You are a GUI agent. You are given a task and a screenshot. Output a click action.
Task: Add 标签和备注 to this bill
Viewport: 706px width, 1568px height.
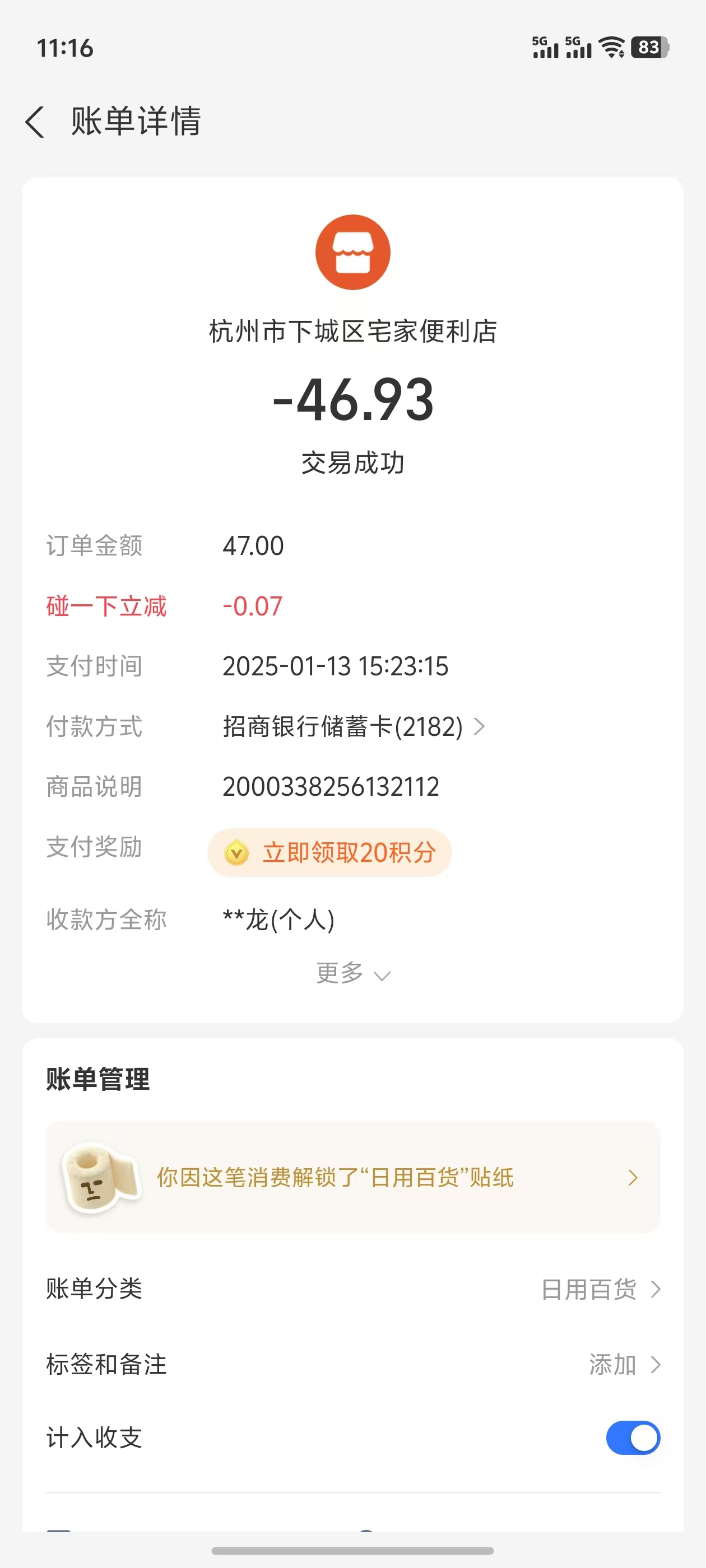(x=624, y=1364)
